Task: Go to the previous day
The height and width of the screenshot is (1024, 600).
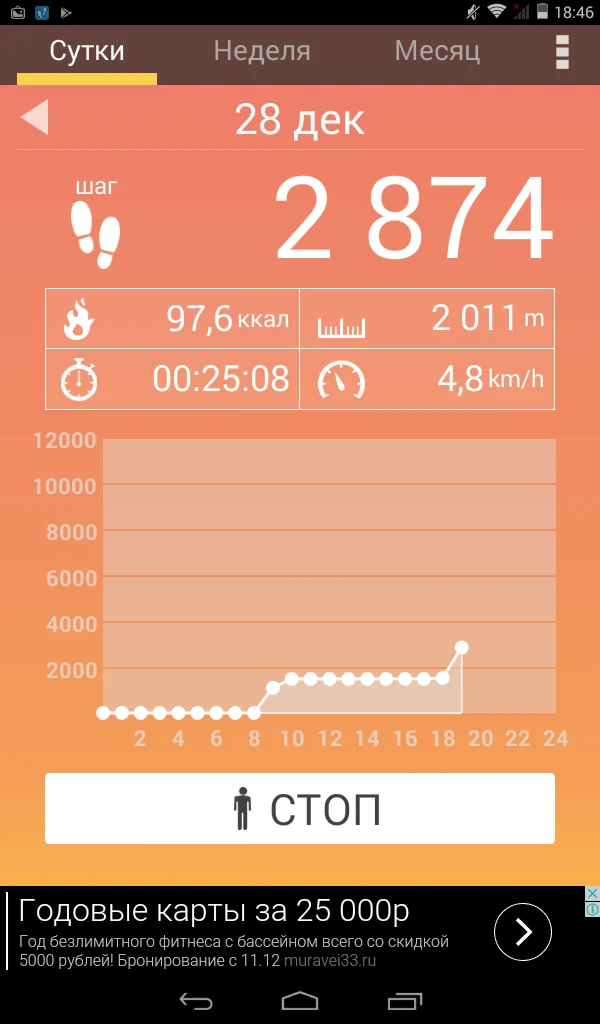Action: coord(35,118)
